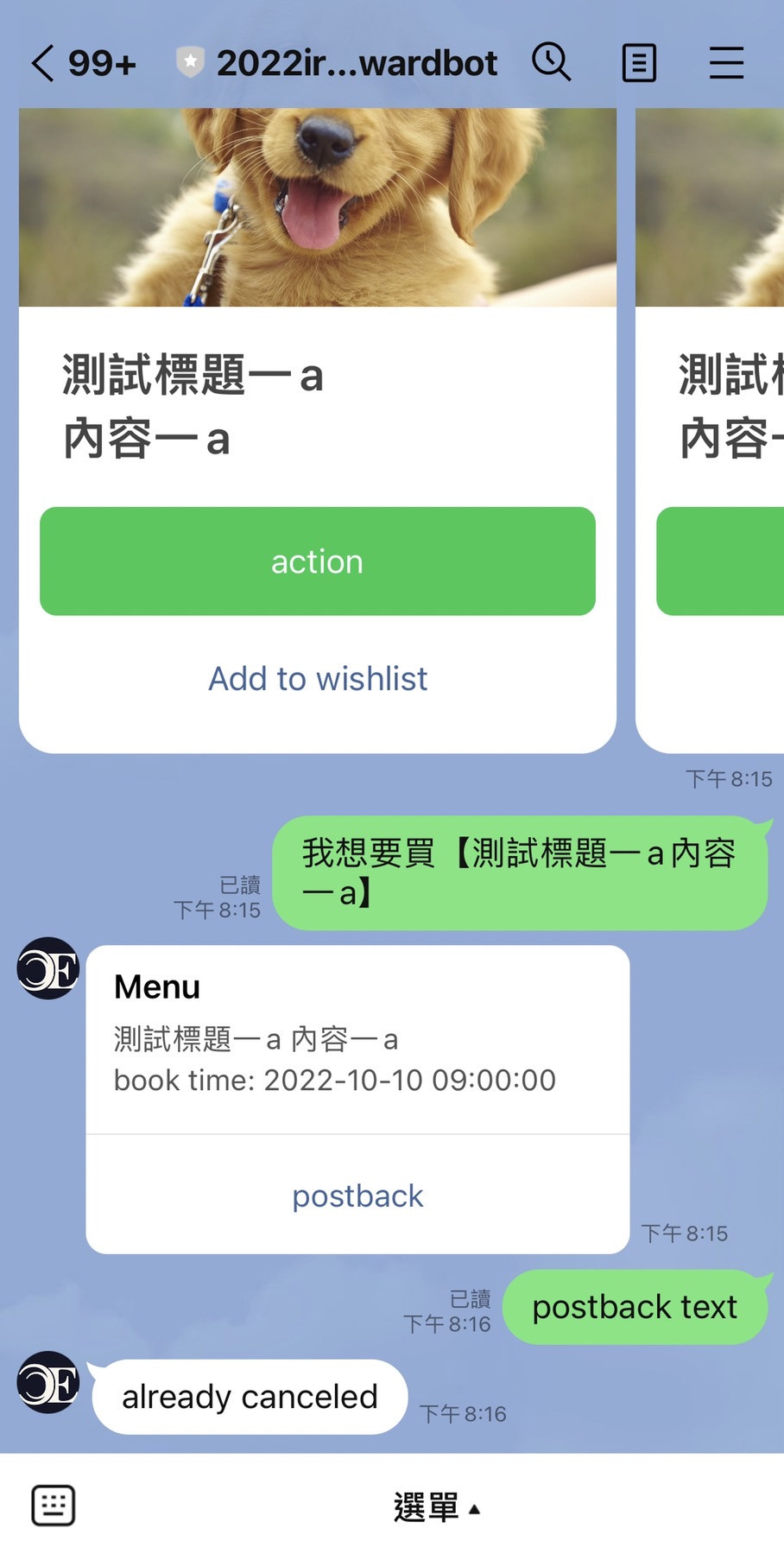Search within this chat
Image resolution: width=784 pixels, height=1560 pixels.
tap(551, 62)
